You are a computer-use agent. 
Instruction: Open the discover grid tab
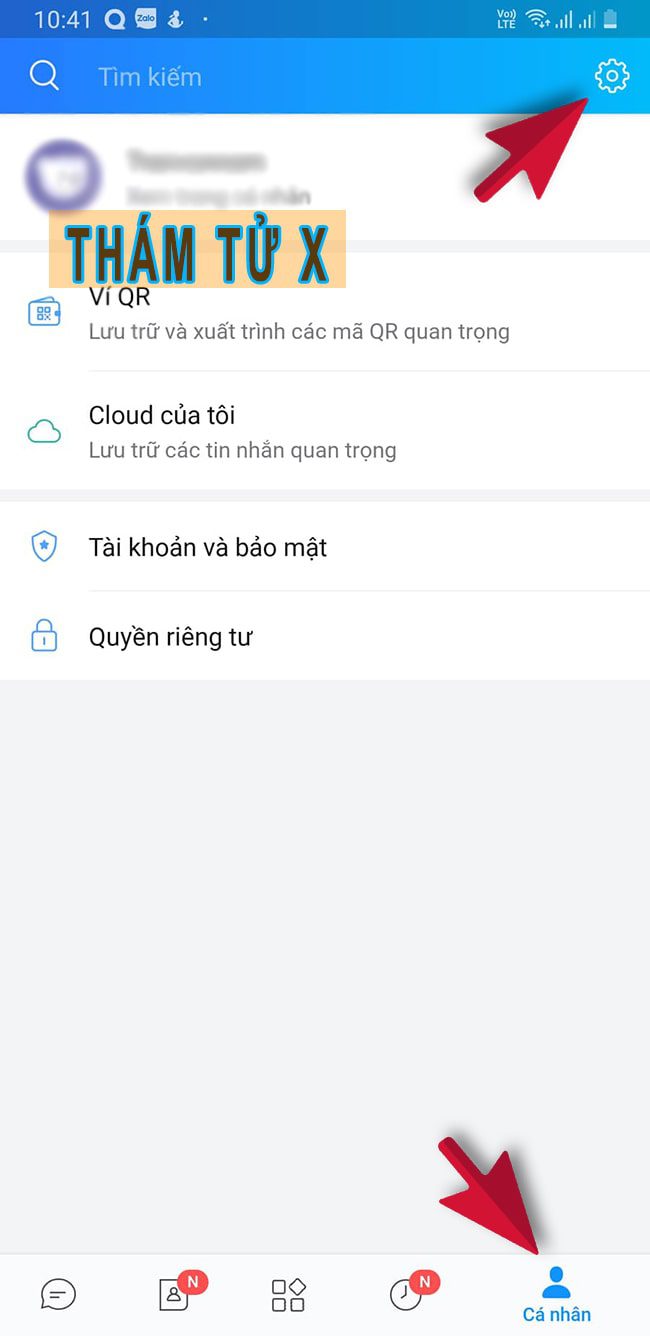(x=289, y=1295)
